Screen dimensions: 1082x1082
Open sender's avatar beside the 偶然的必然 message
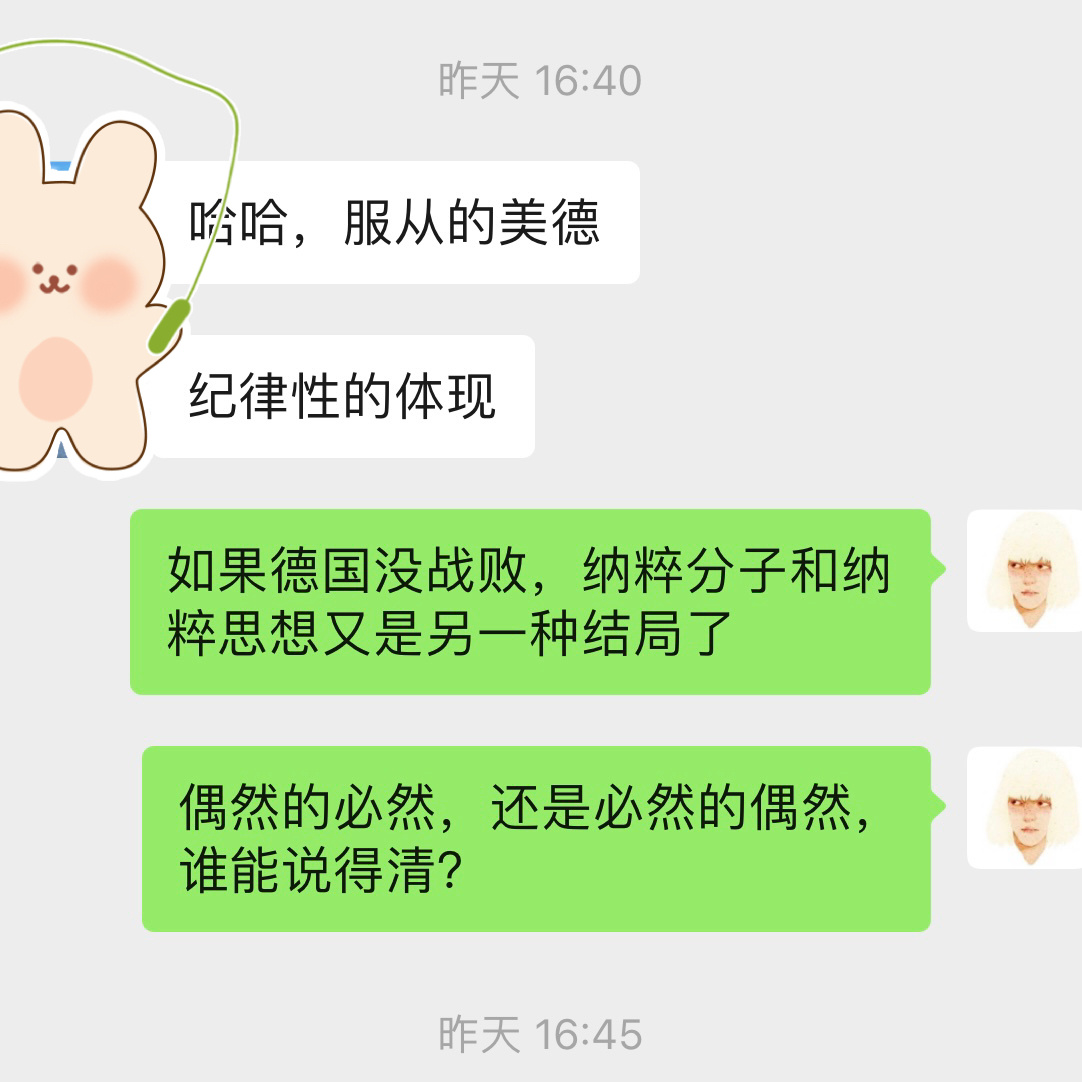point(1025,807)
